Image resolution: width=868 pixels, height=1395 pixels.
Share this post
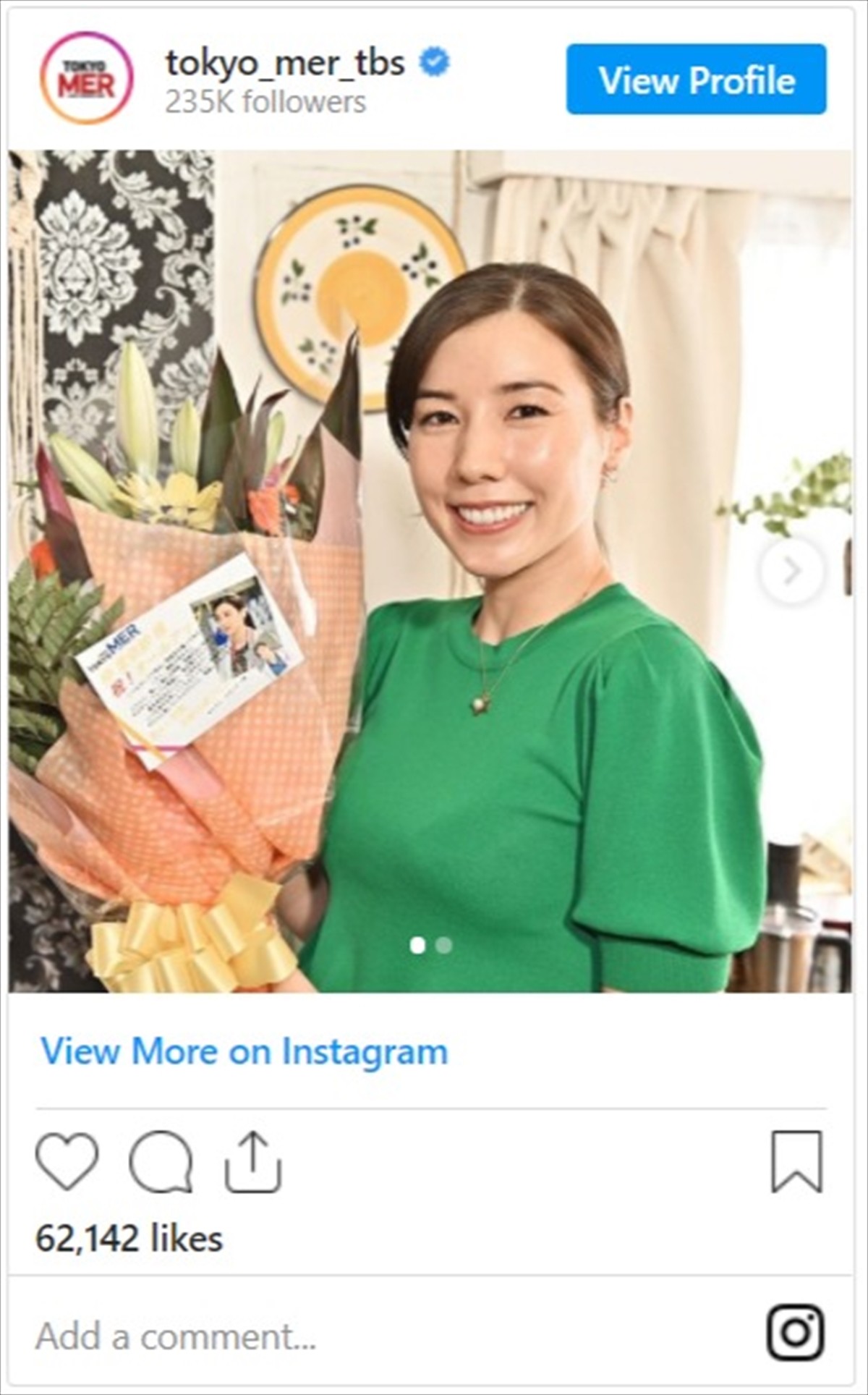tap(252, 1161)
